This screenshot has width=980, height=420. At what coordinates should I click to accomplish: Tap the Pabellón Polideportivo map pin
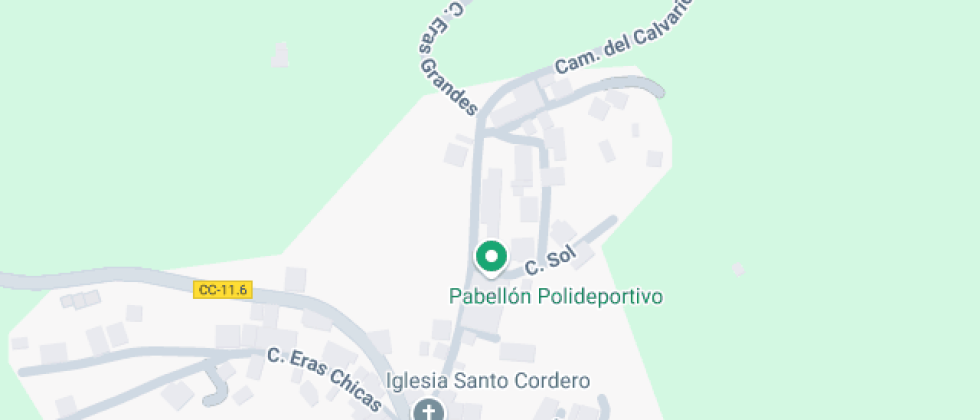point(490,258)
